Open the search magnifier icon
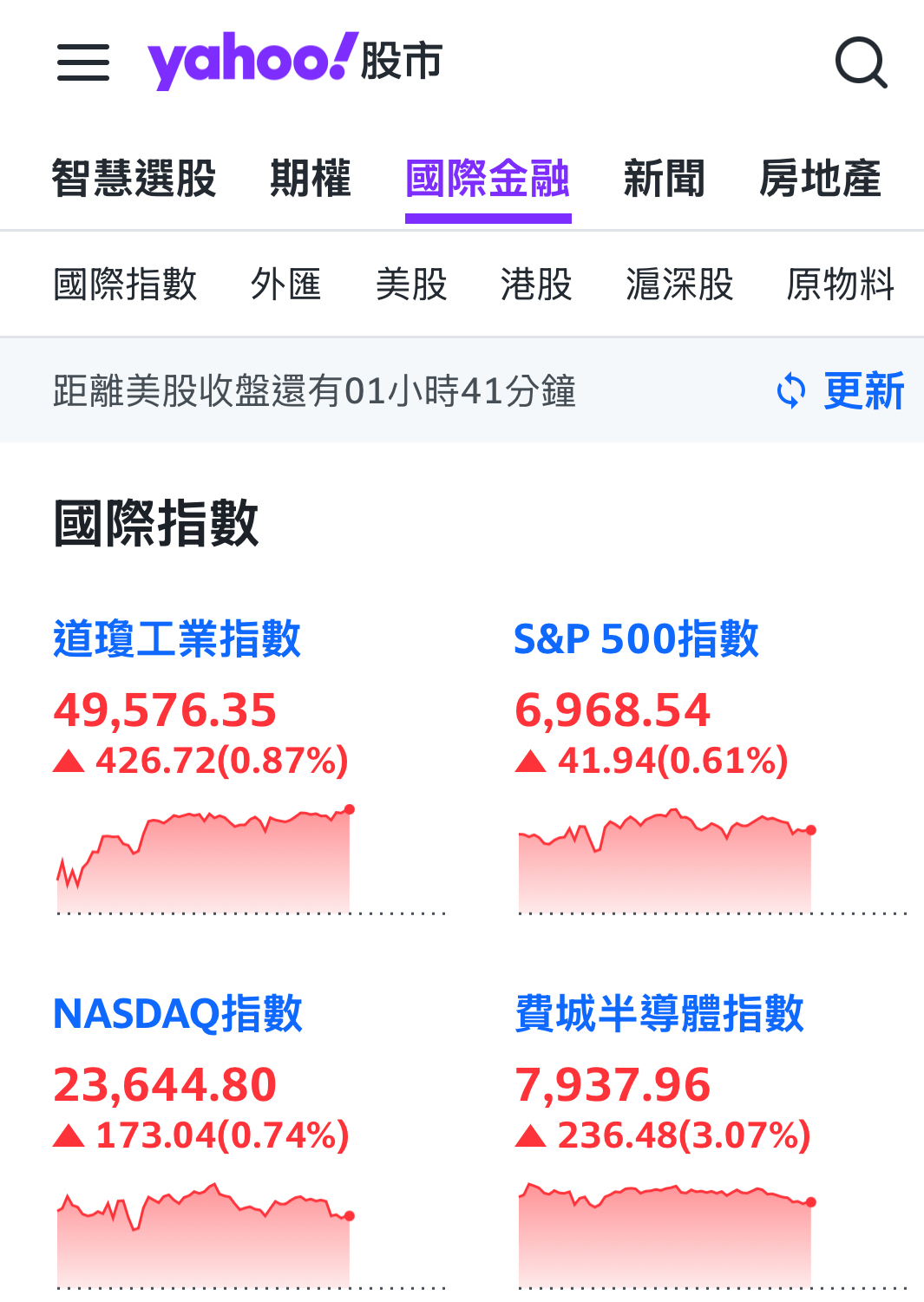Image resolution: width=924 pixels, height=1302 pixels. coord(861,62)
